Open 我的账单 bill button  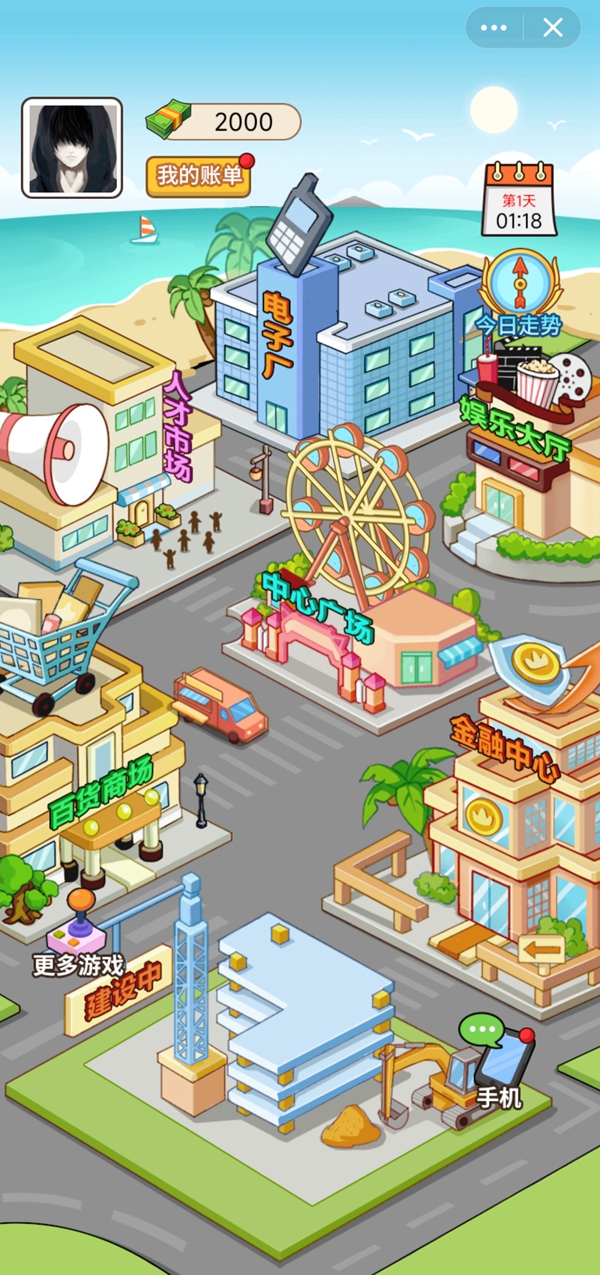[x=199, y=176]
